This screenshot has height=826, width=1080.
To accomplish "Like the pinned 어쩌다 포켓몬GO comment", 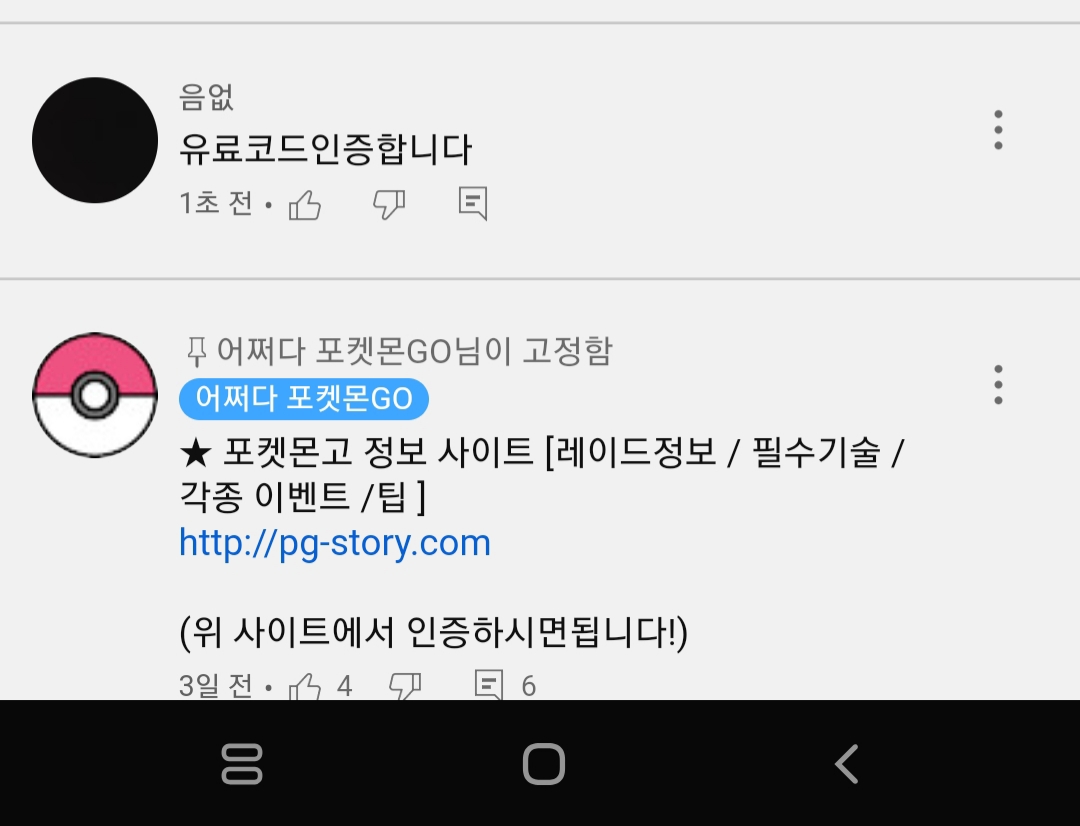I will pyautogui.click(x=305, y=686).
